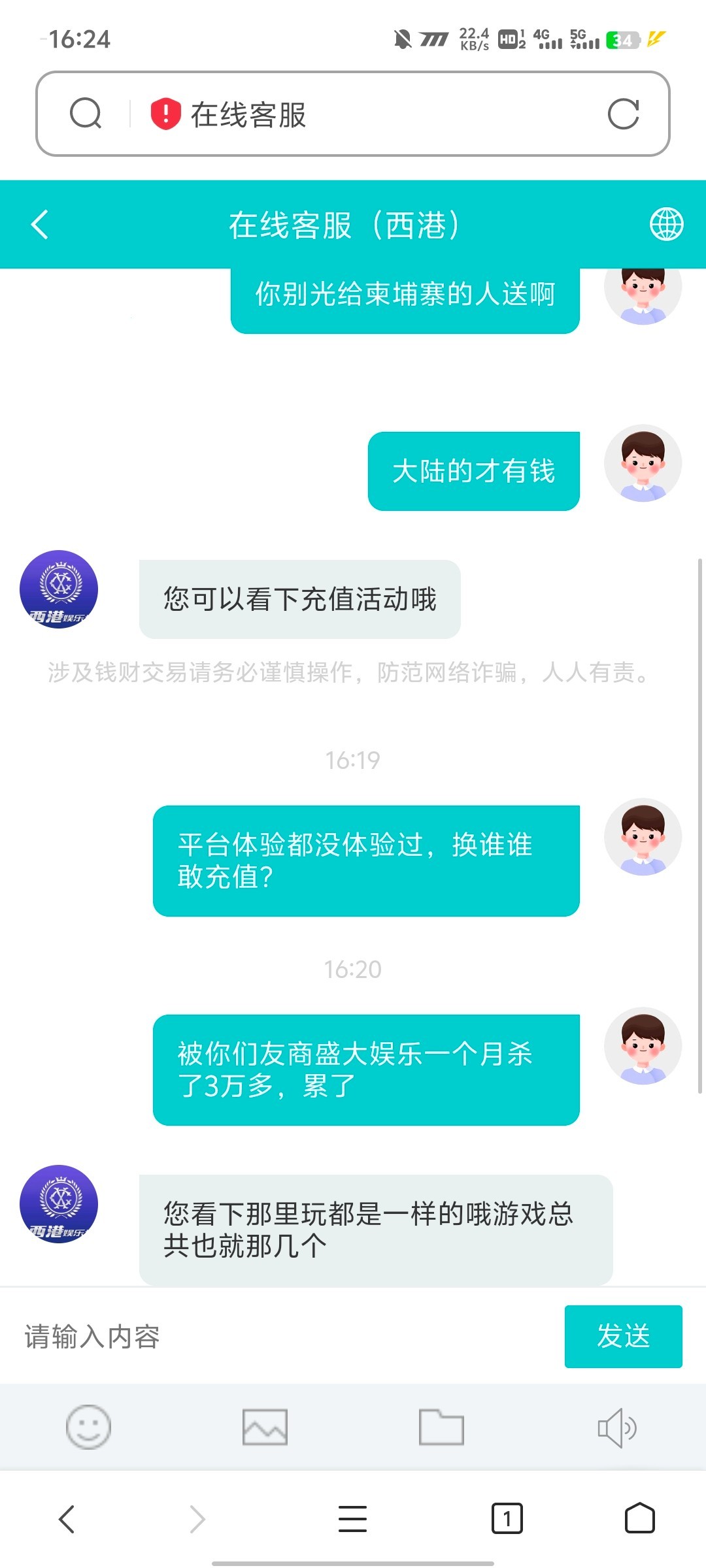Attach a file using the folder icon
Viewport: 706px width, 1568px height.
tap(441, 1427)
